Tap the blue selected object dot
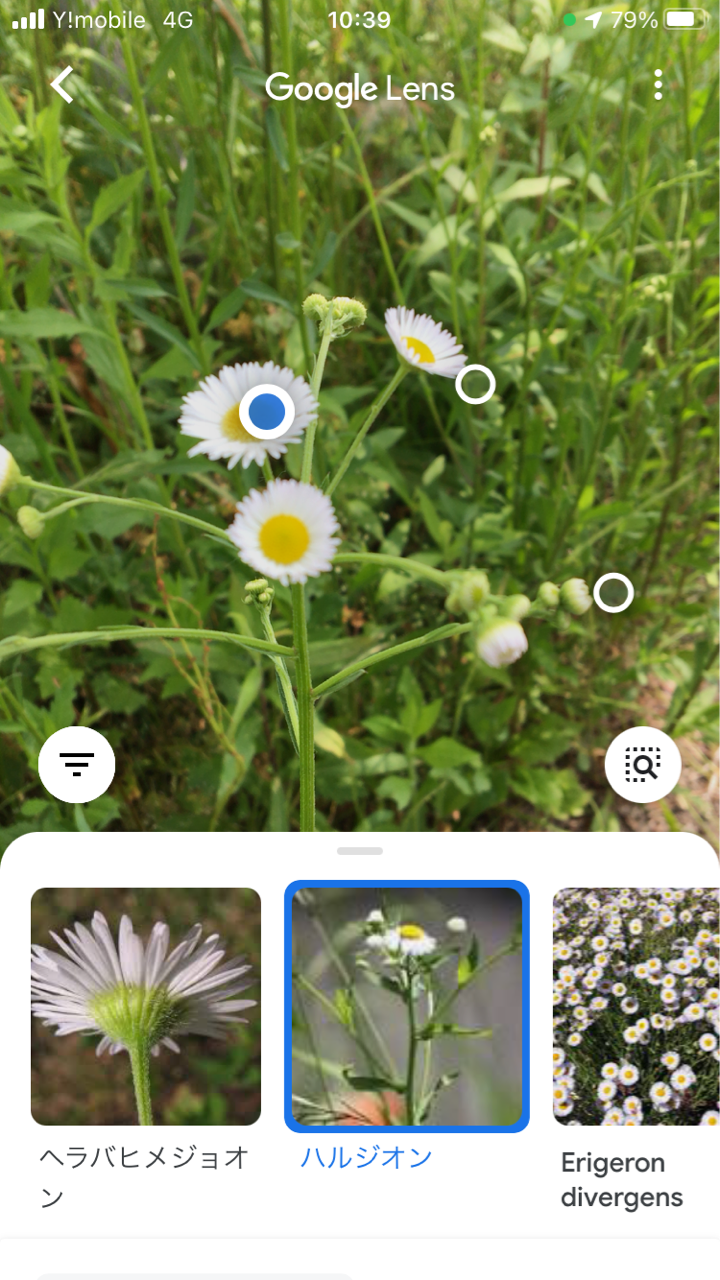 point(267,411)
